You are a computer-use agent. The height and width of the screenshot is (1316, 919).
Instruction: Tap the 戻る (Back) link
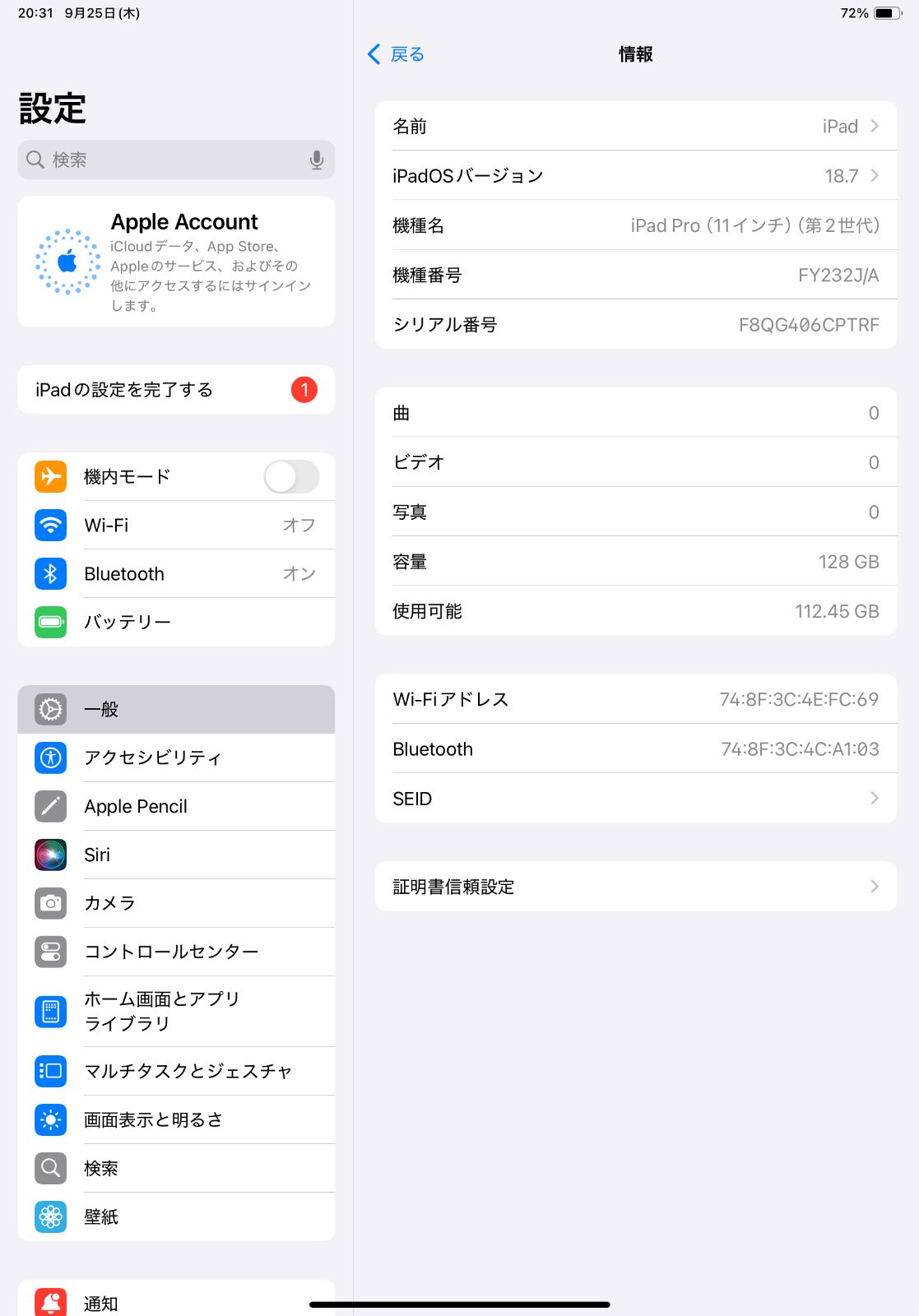pyautogui.click(x=395, y=53)
